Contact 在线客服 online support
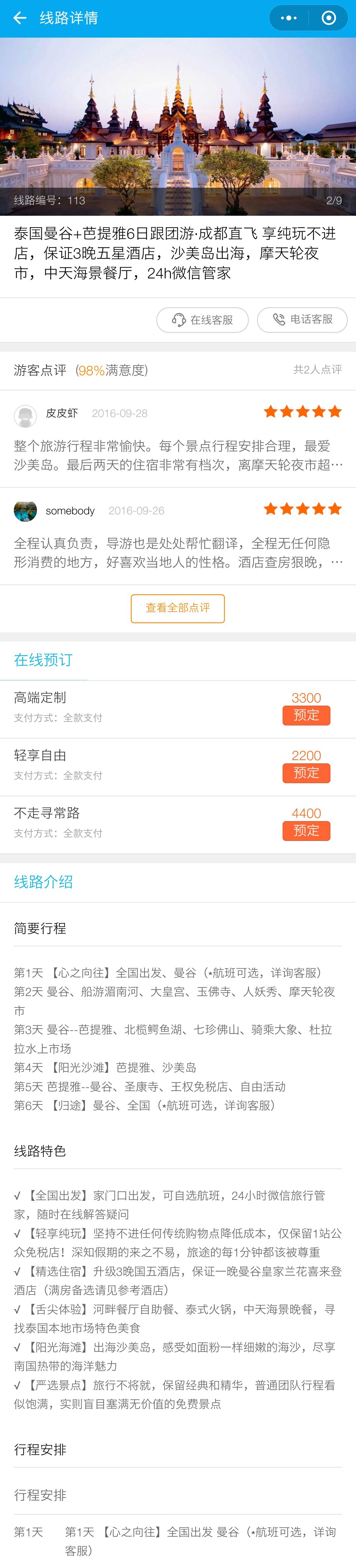 203,320
